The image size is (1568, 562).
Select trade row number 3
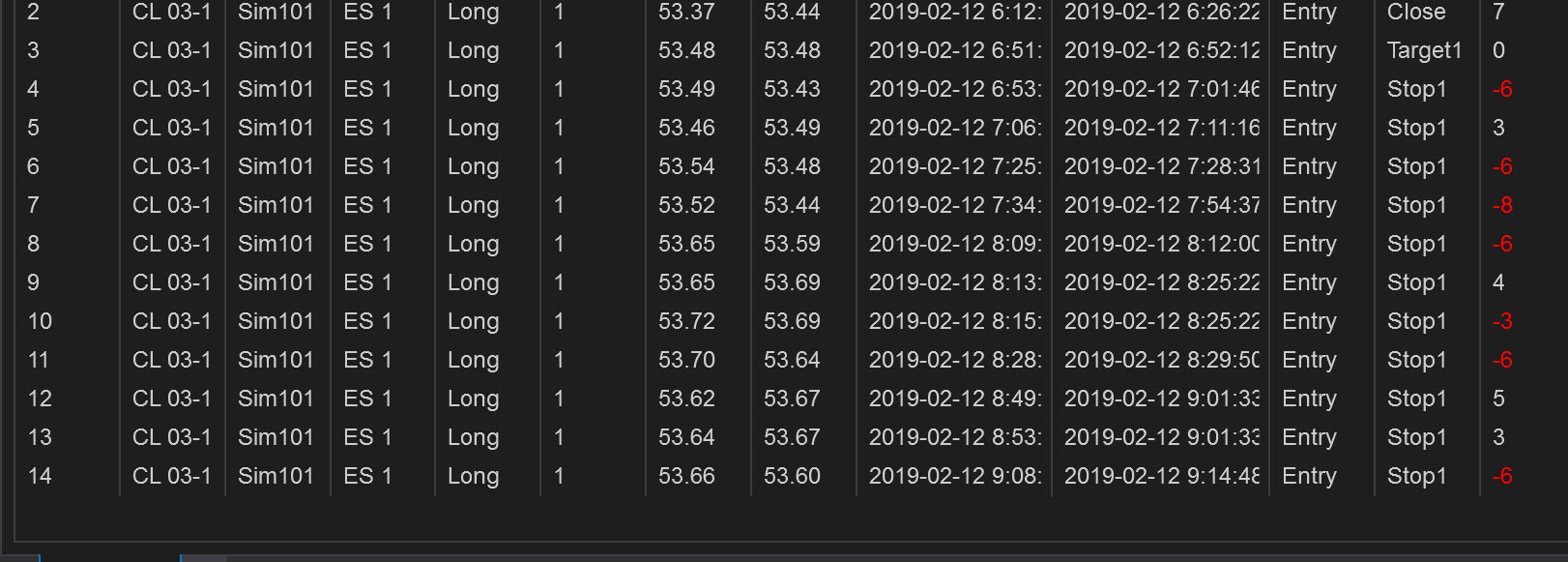[x=784, y=50]
